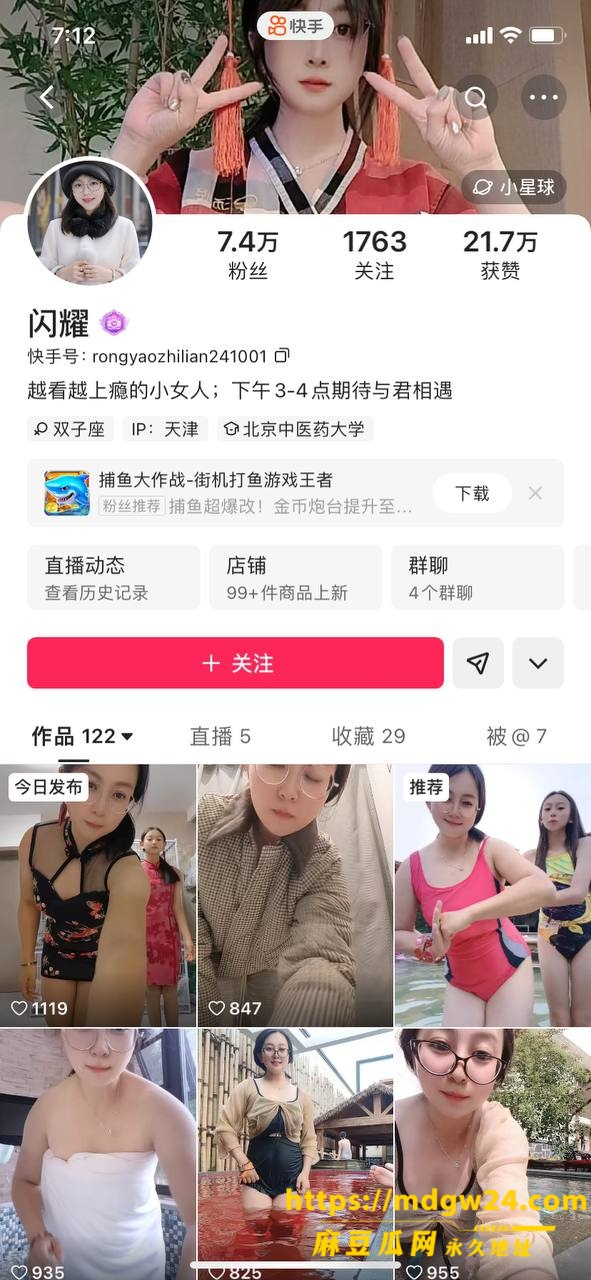Switch to the 直播 5 tab
The height and width of the screenshot is (1280, 591).
pos(220,737)
